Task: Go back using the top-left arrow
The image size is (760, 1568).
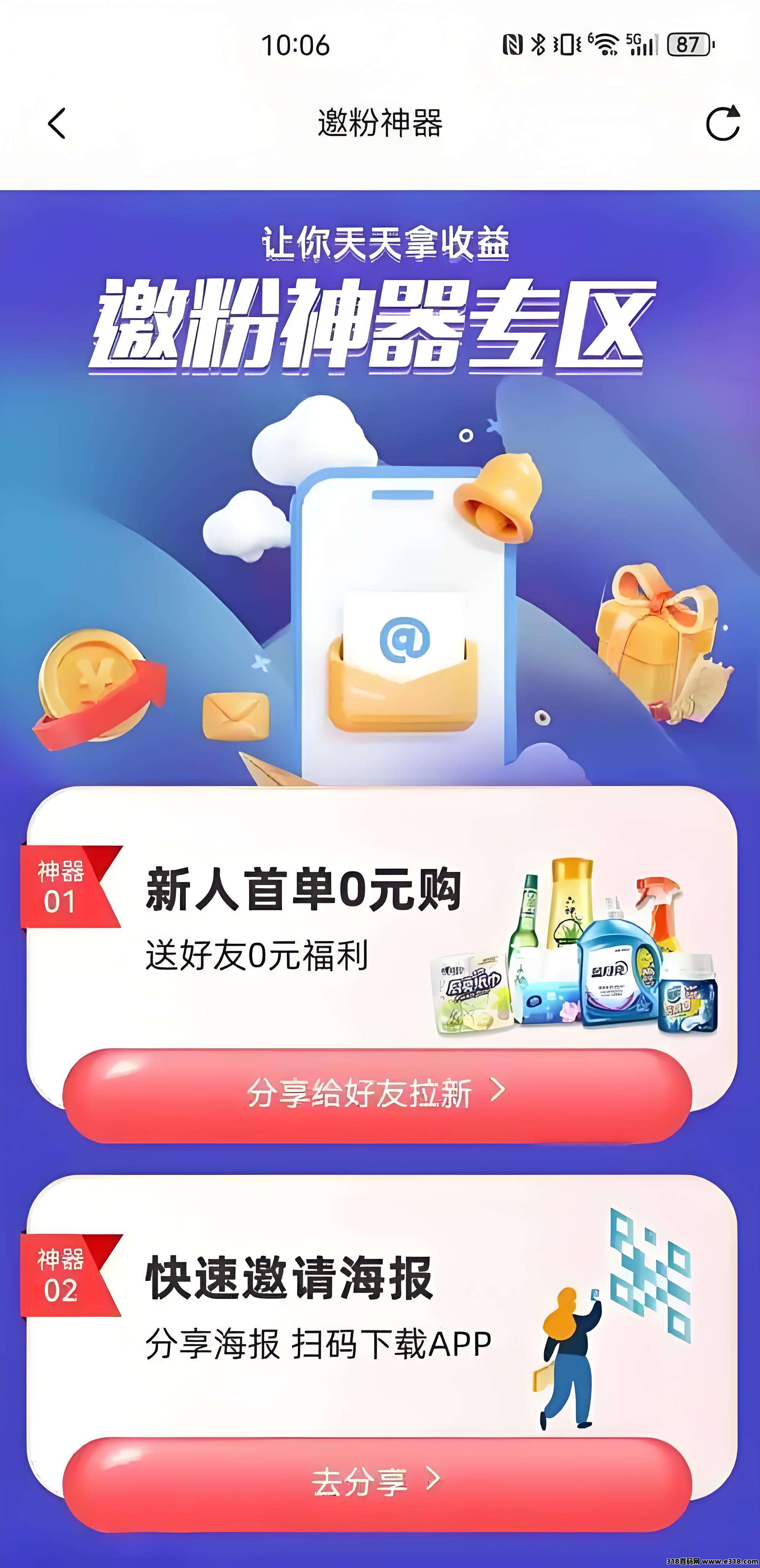Action: tap(57, 124)
